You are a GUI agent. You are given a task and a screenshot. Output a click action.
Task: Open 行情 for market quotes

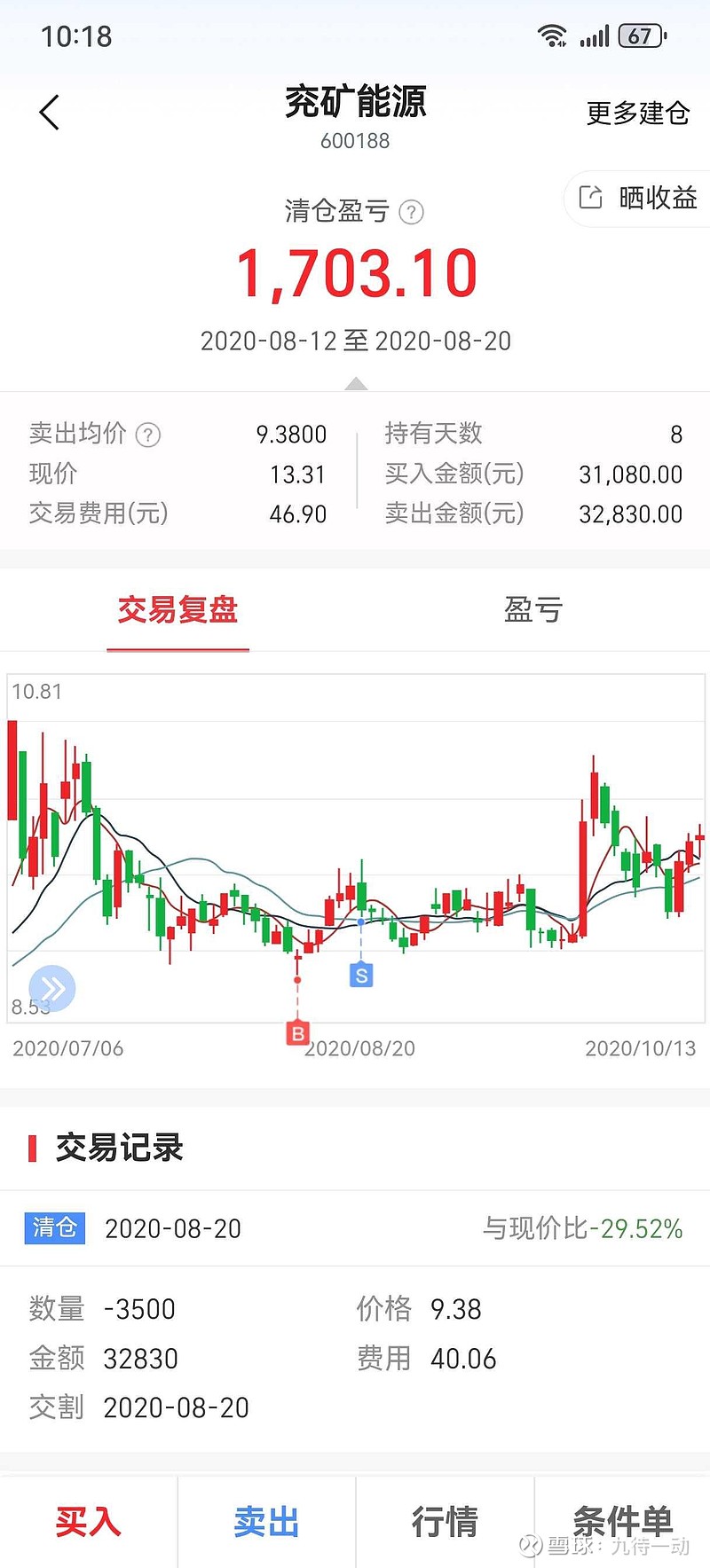[x=445, y=1521]
